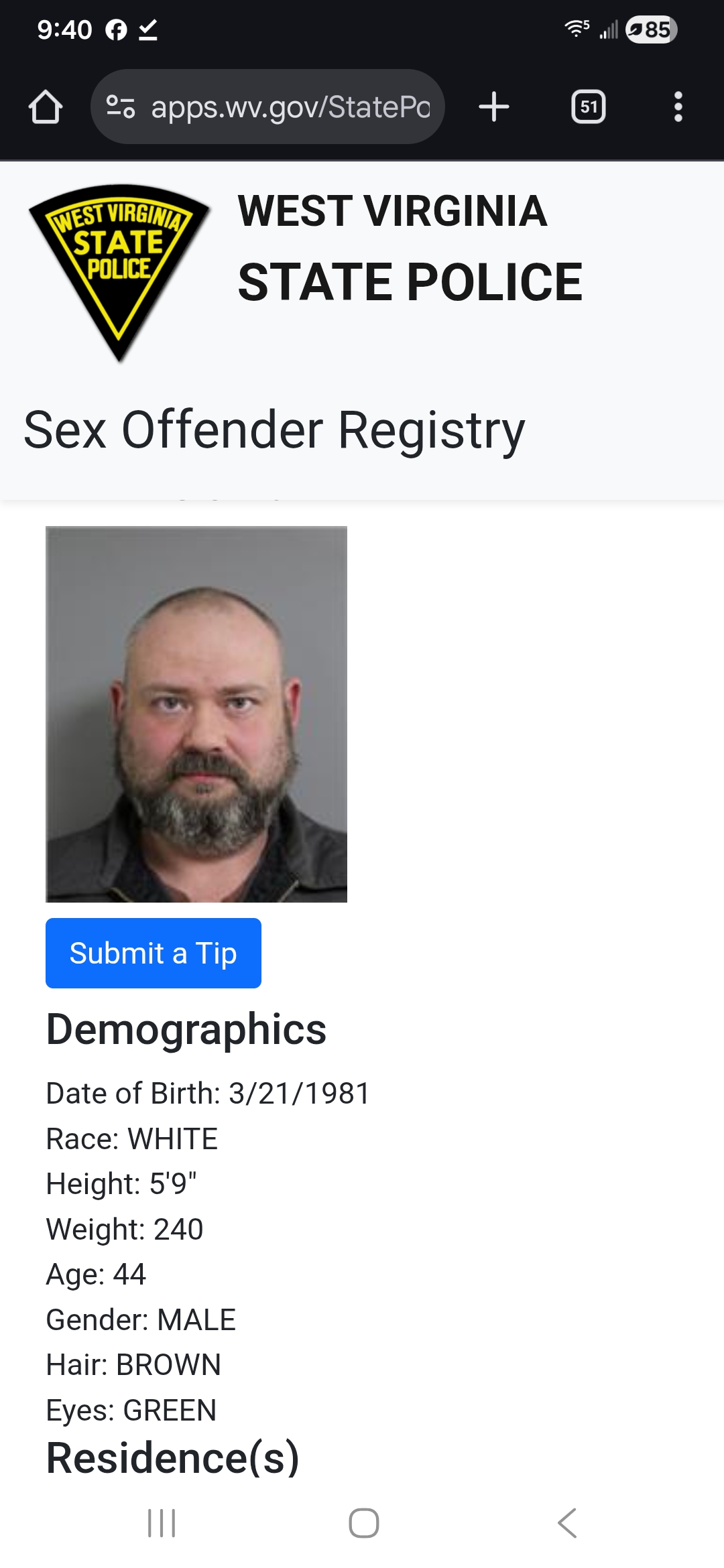Tap the Submit a Tip button
Viewport: 724px width, 1568px height.
click(x=154, y=953)
